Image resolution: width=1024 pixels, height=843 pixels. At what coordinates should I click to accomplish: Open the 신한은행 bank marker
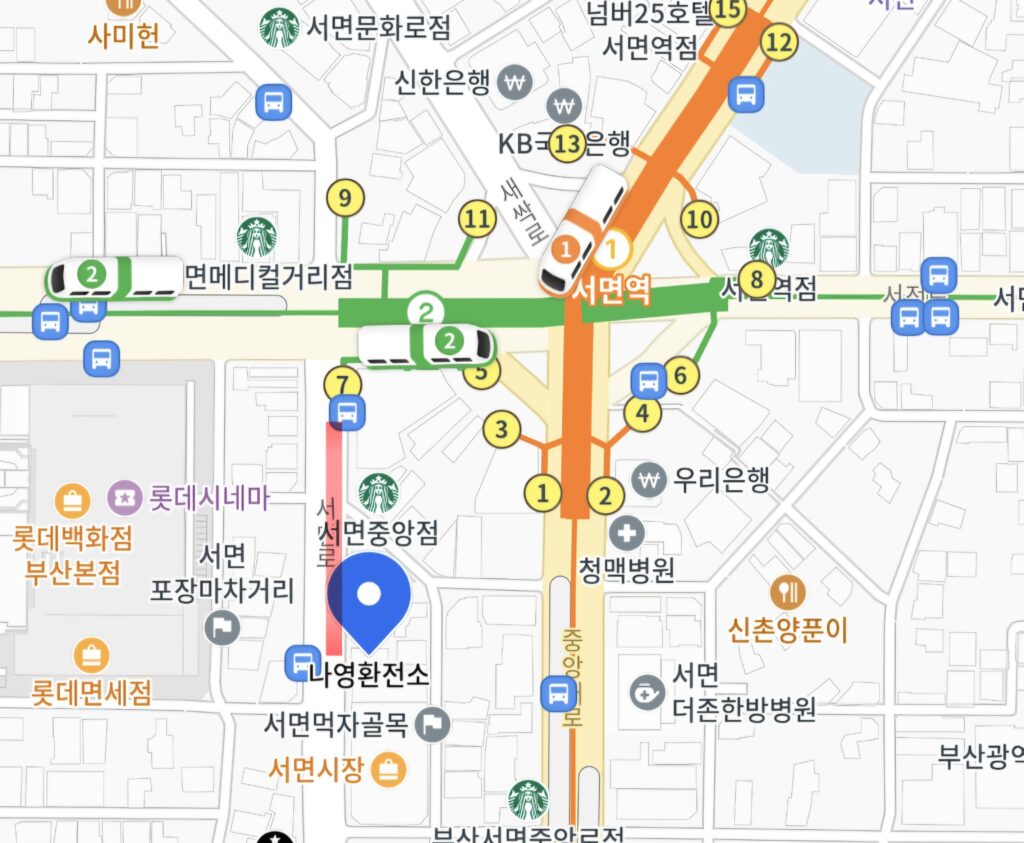click(516, 79)
